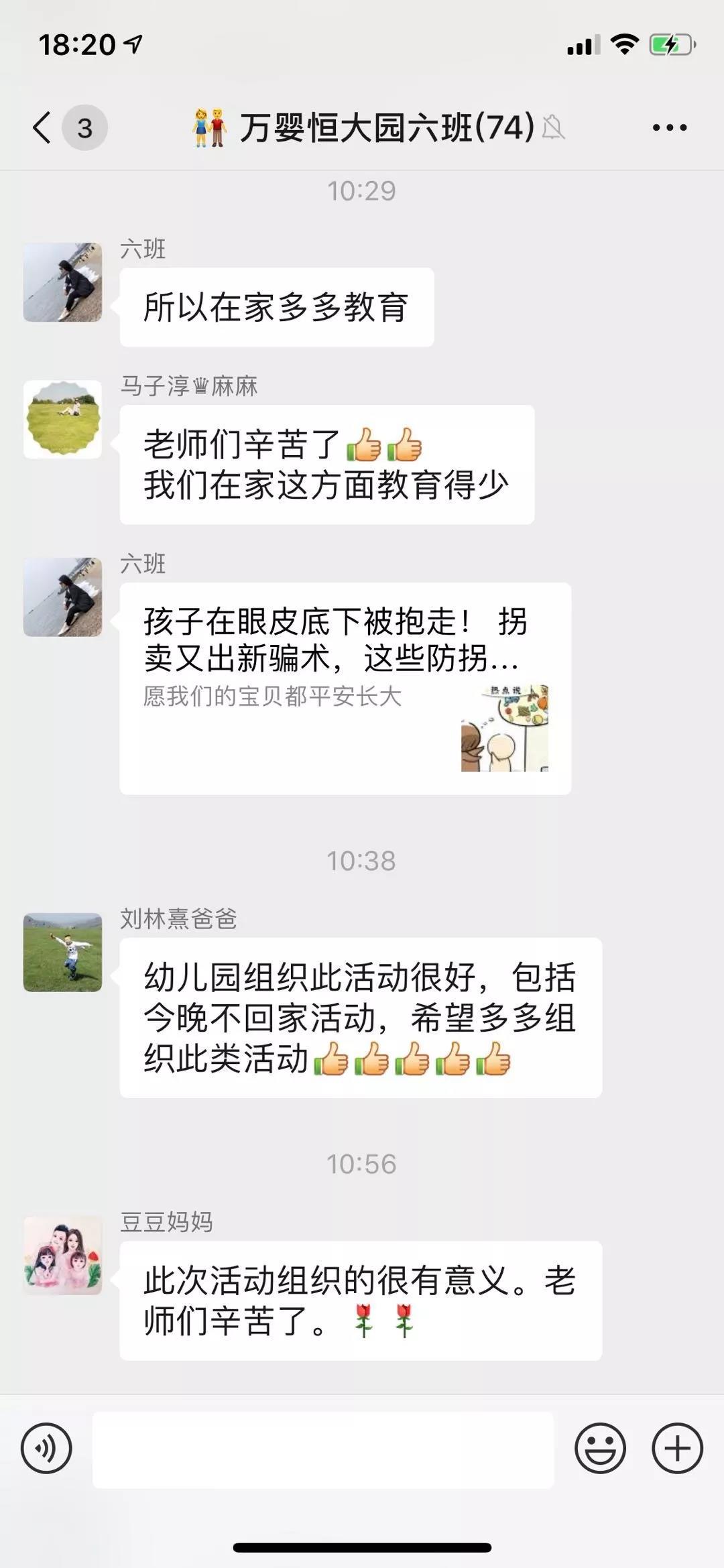Open the emoji picker

point(600,1448)
